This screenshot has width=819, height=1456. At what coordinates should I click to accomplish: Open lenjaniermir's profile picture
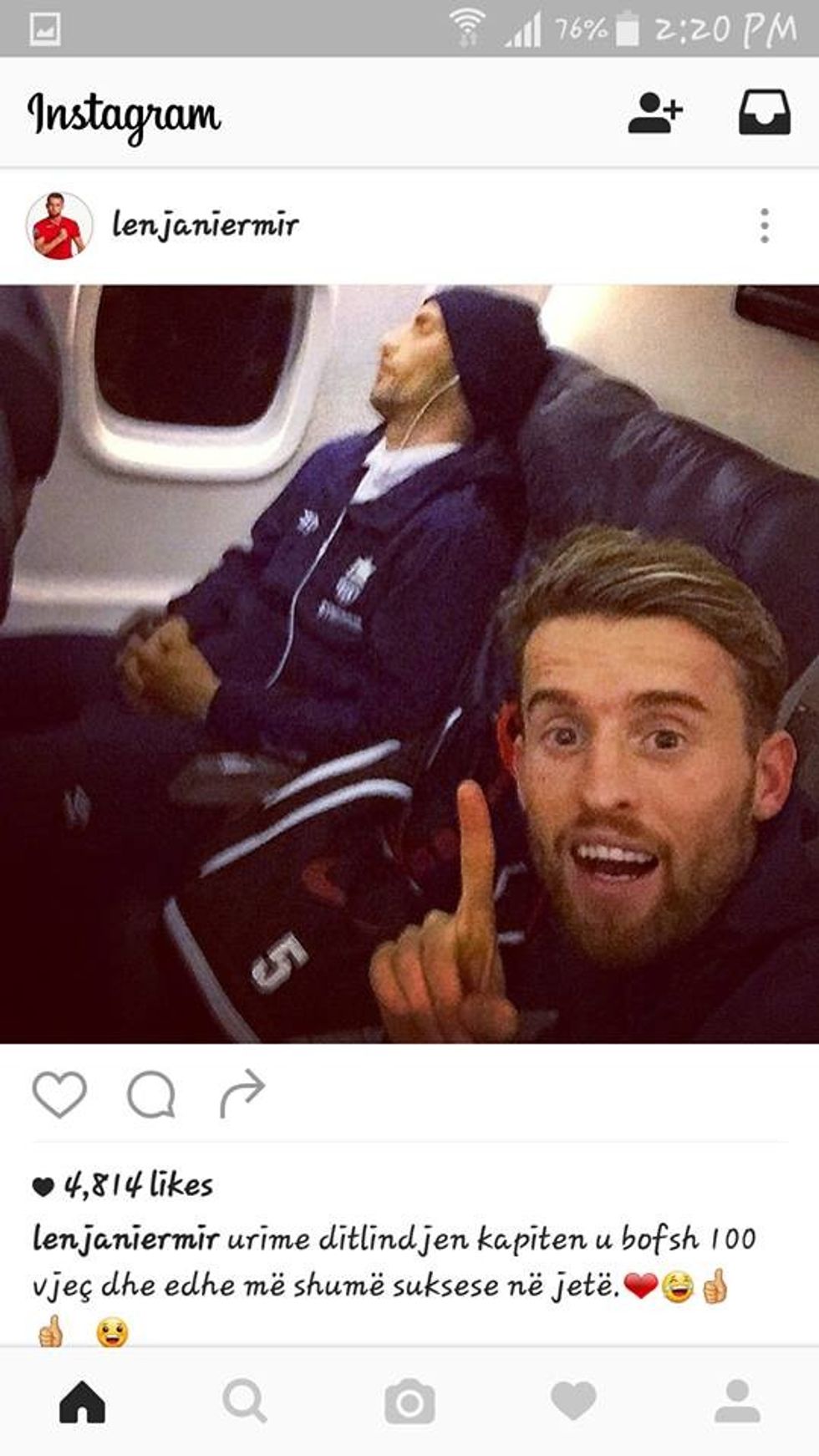pos(58,226)
